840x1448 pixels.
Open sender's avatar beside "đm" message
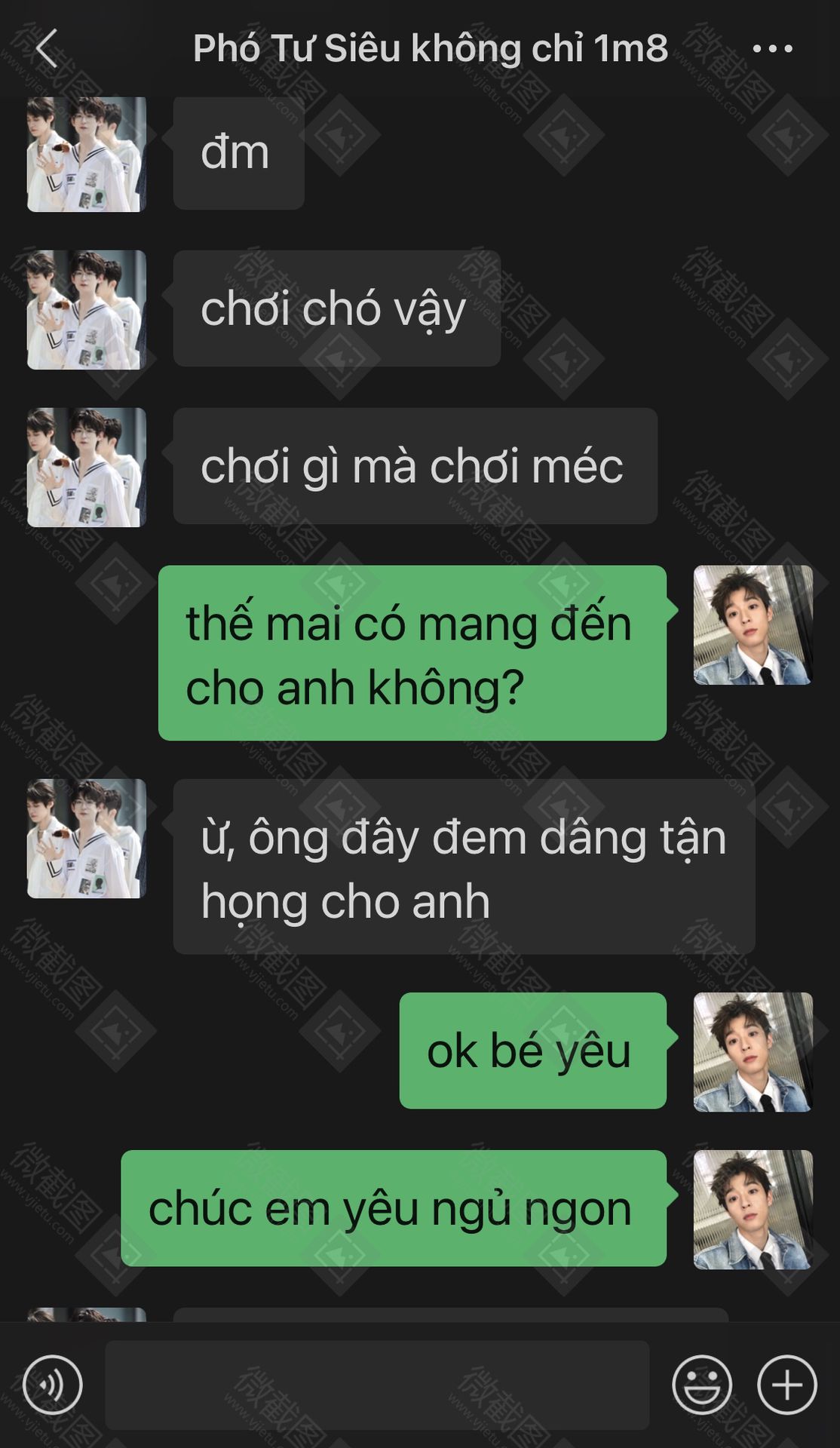[x=87, y=154]
